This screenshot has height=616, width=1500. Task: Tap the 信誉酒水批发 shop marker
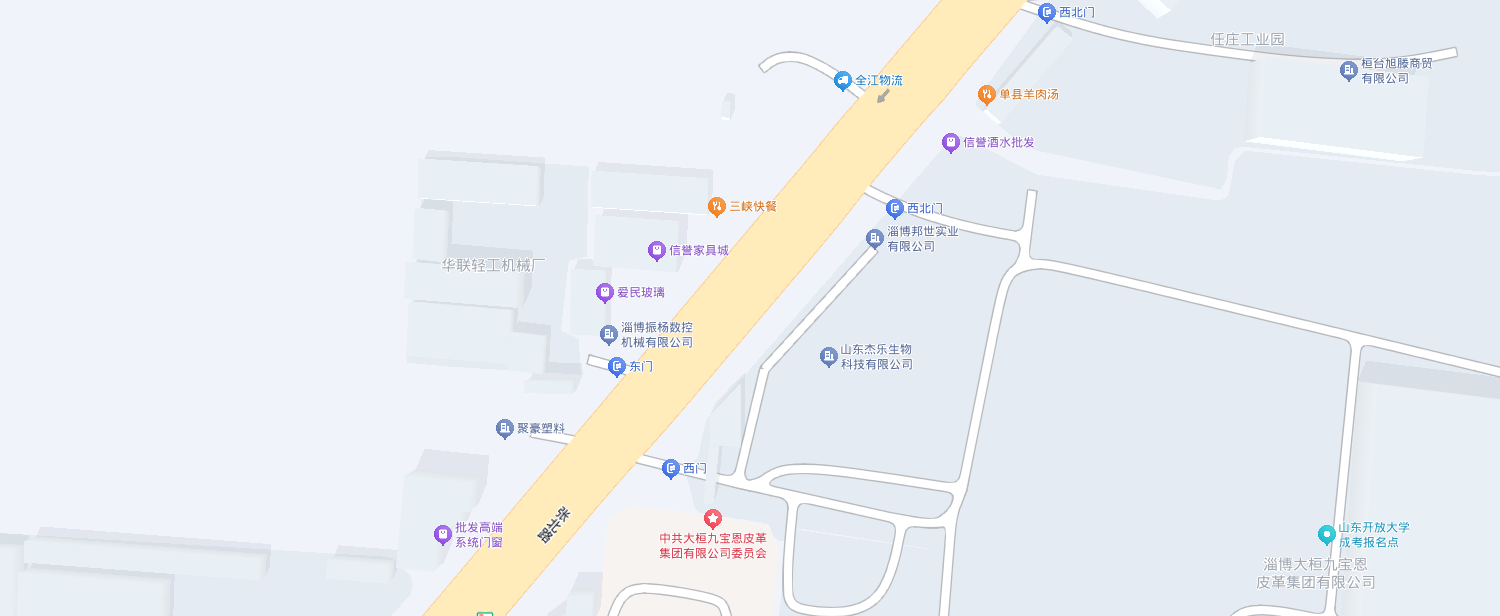950,142
